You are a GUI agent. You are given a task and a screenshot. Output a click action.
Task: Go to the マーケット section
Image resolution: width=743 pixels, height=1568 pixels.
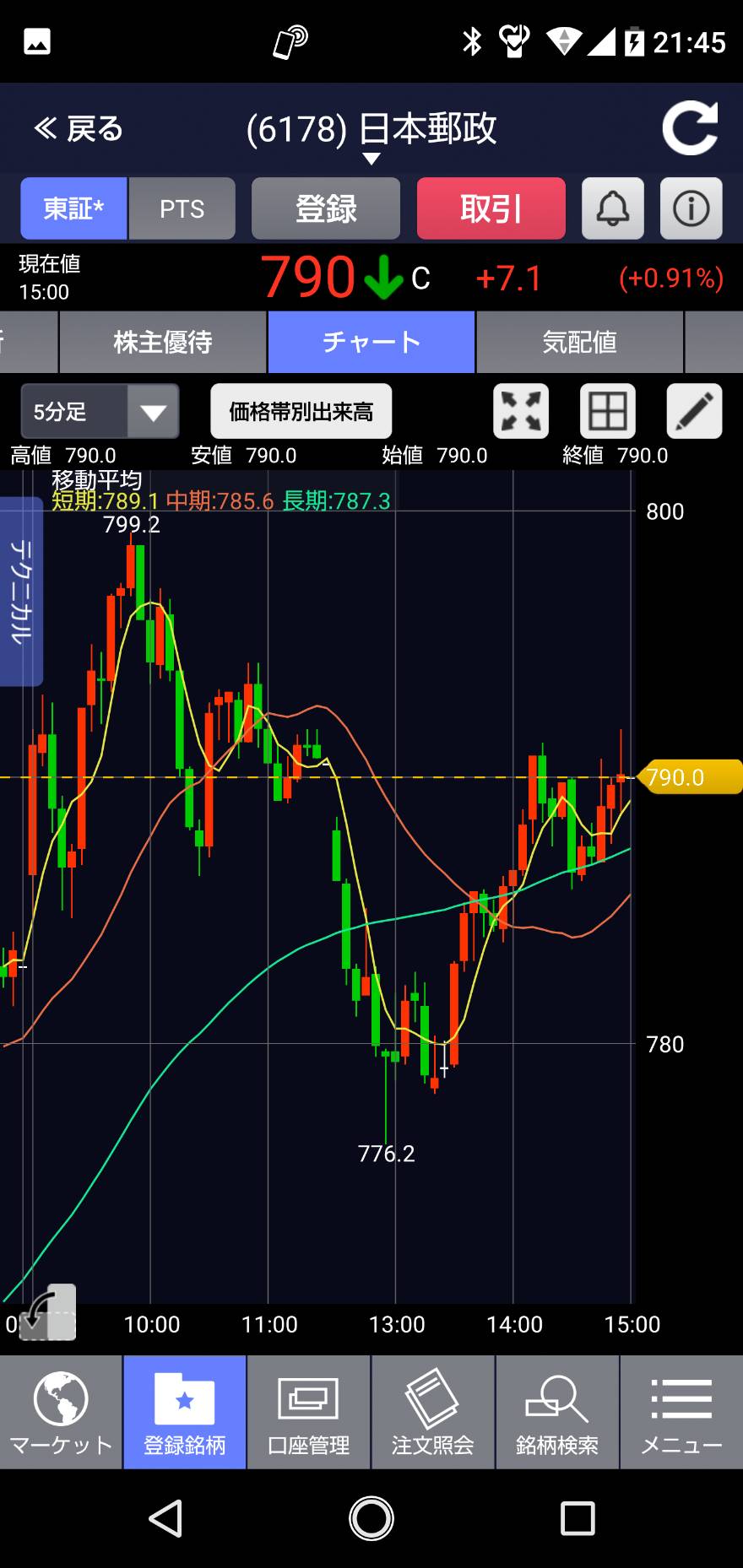pos(61,1412)
